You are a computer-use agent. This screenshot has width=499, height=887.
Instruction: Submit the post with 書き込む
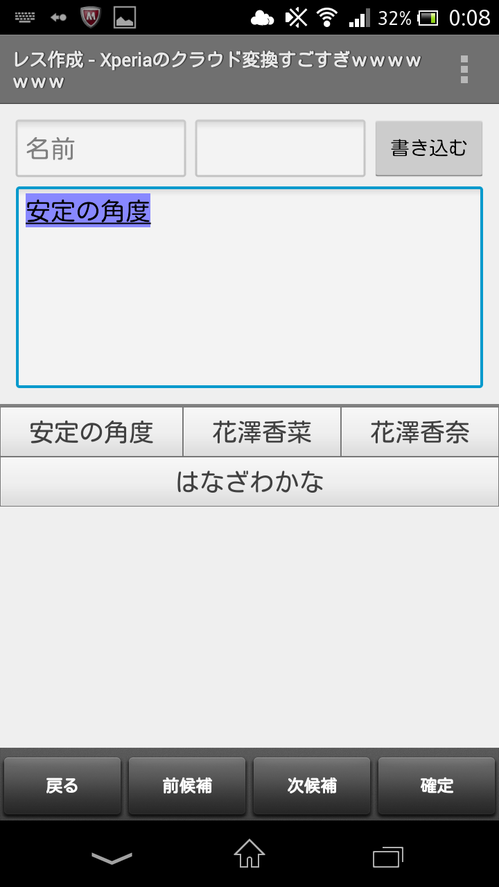(429, 148)
